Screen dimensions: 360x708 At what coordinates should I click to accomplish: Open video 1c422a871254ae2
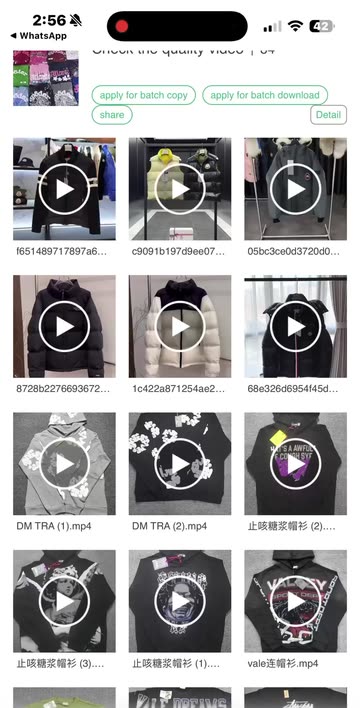pyautogui.click(x=180, y=326)
